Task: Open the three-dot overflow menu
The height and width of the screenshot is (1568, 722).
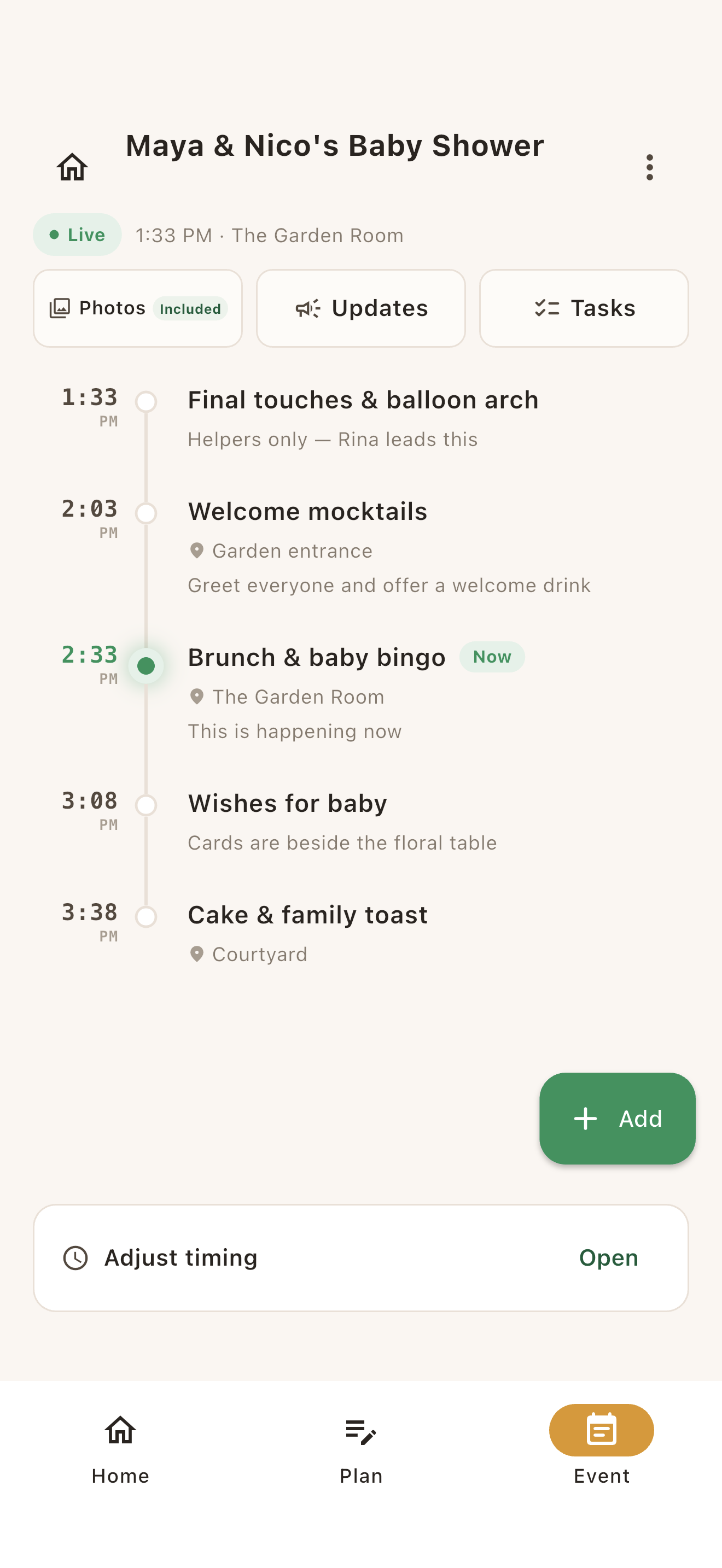Action: [650, 167]
